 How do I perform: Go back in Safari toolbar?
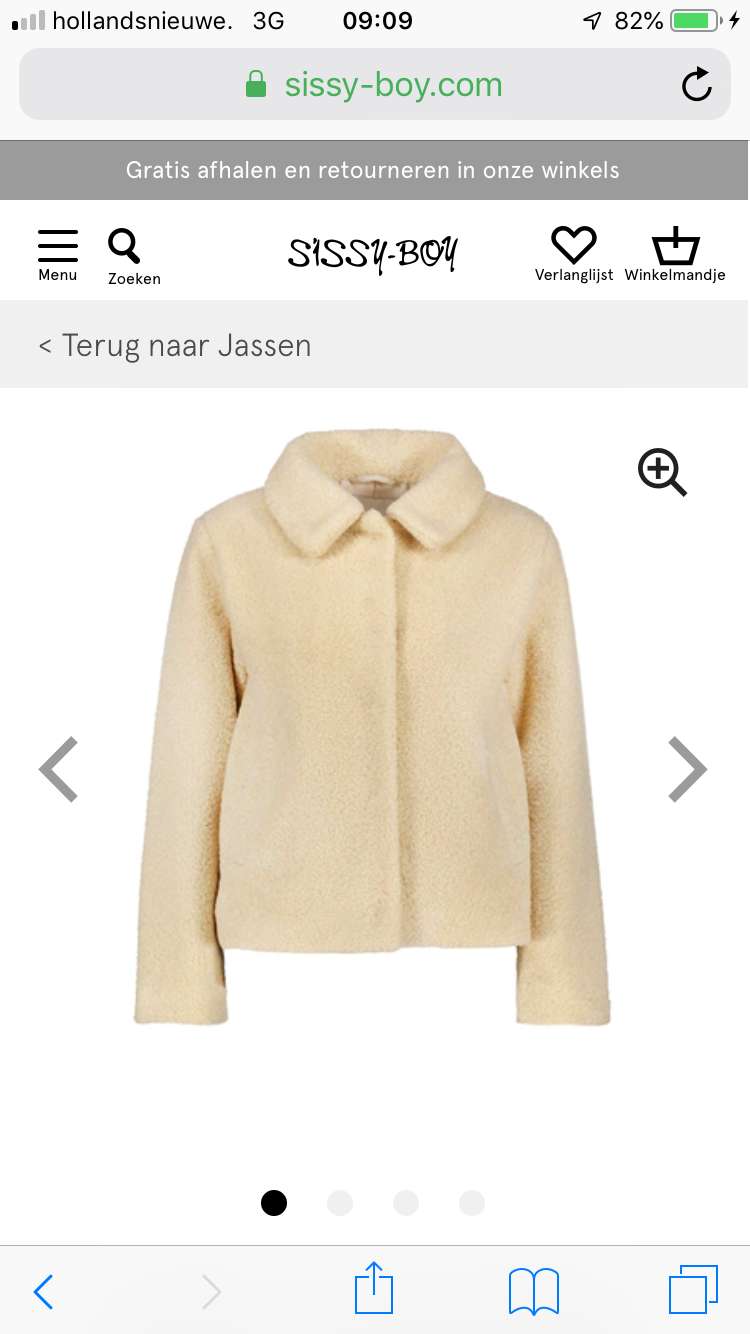tap(43, 1292)
